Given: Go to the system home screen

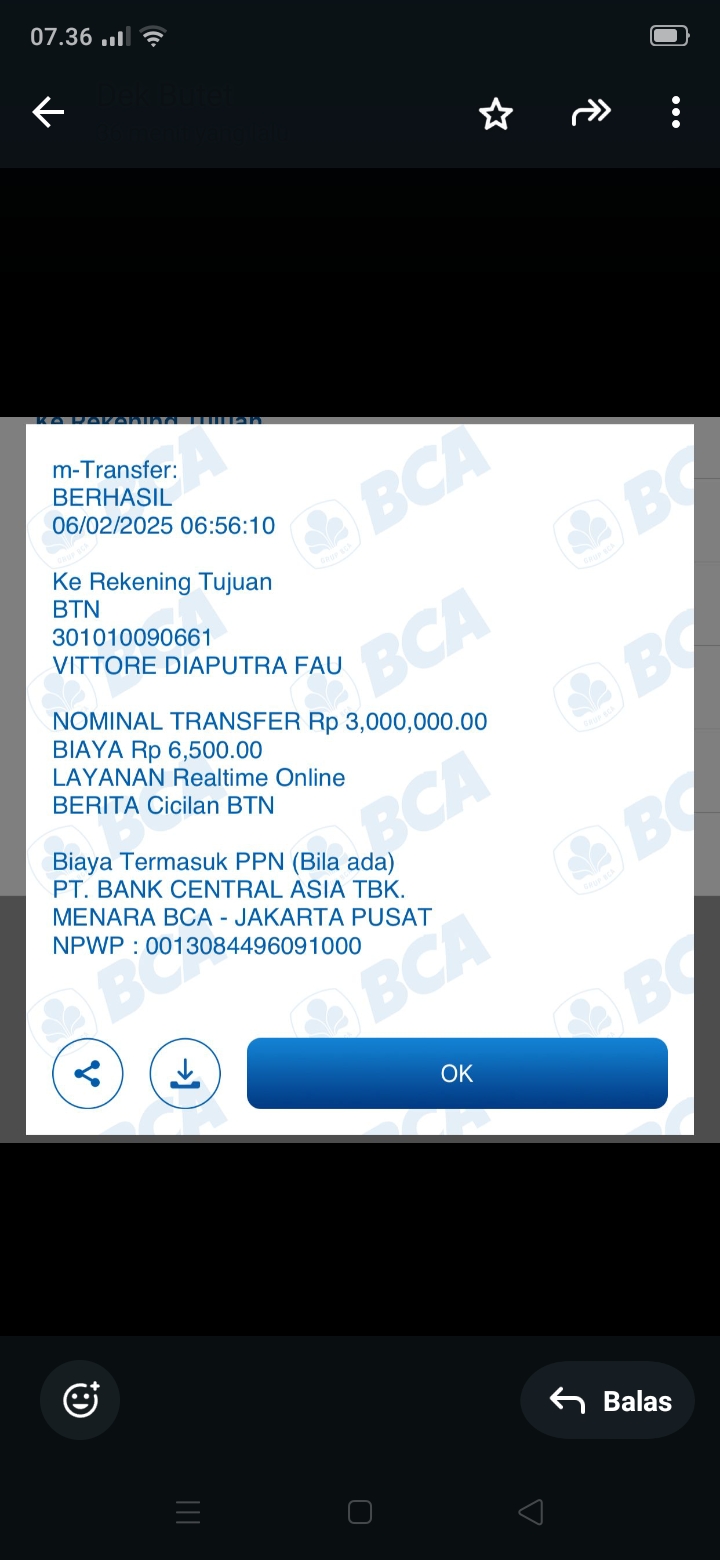Looking at the screenshot, I should tap(360, 1512).
